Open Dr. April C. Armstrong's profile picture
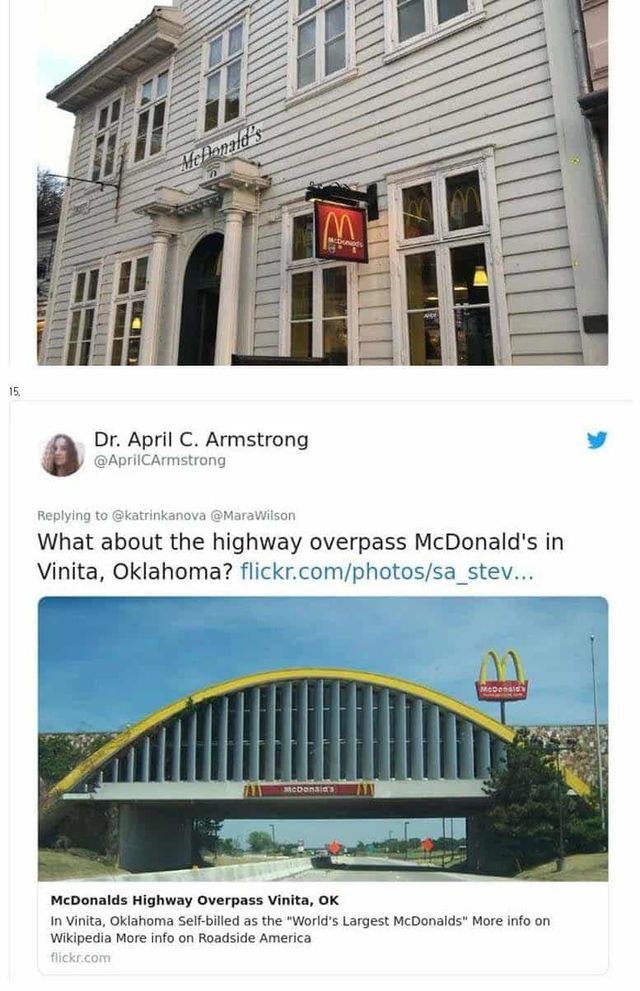The height and width of the screenshot is (991, 640). pos(61,454)
